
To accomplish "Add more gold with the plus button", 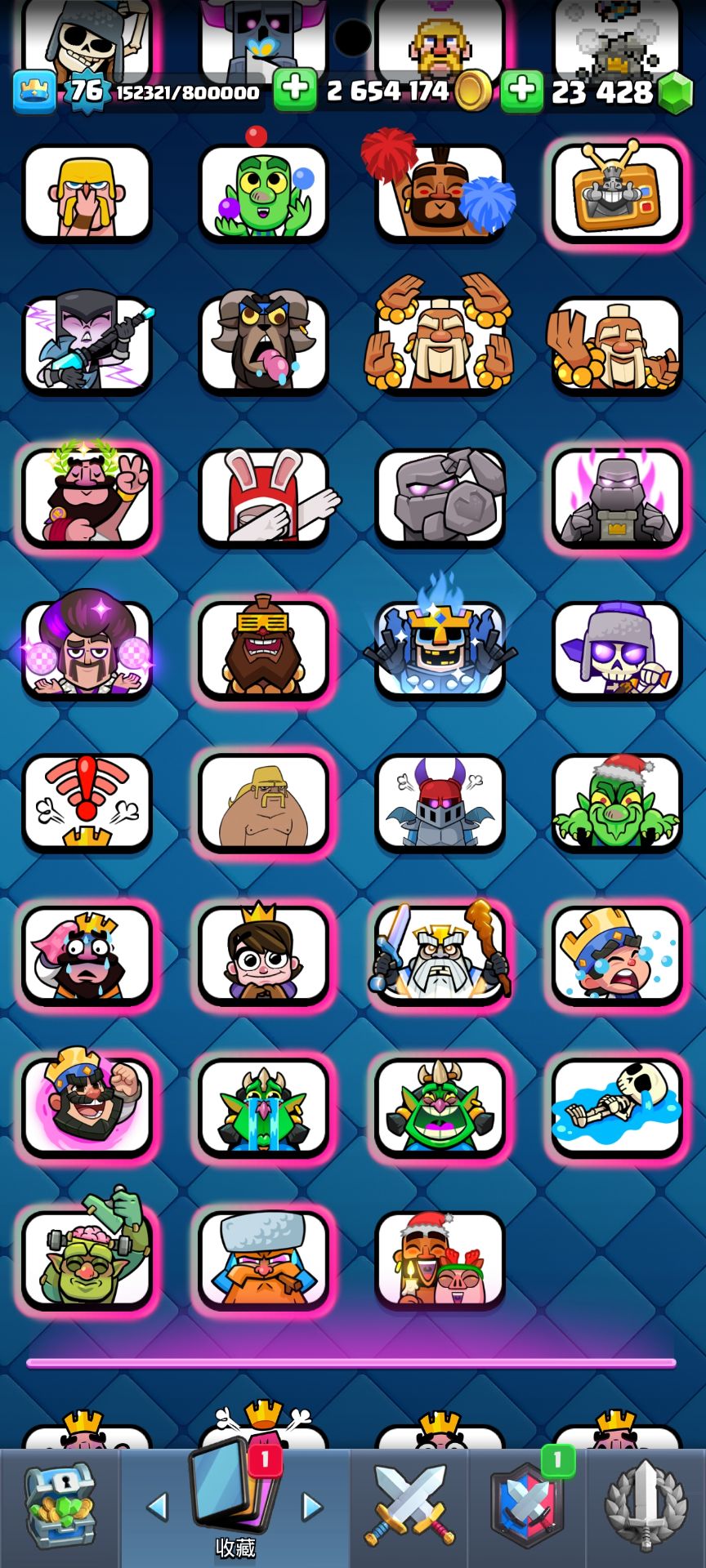I will pos(295,90).
